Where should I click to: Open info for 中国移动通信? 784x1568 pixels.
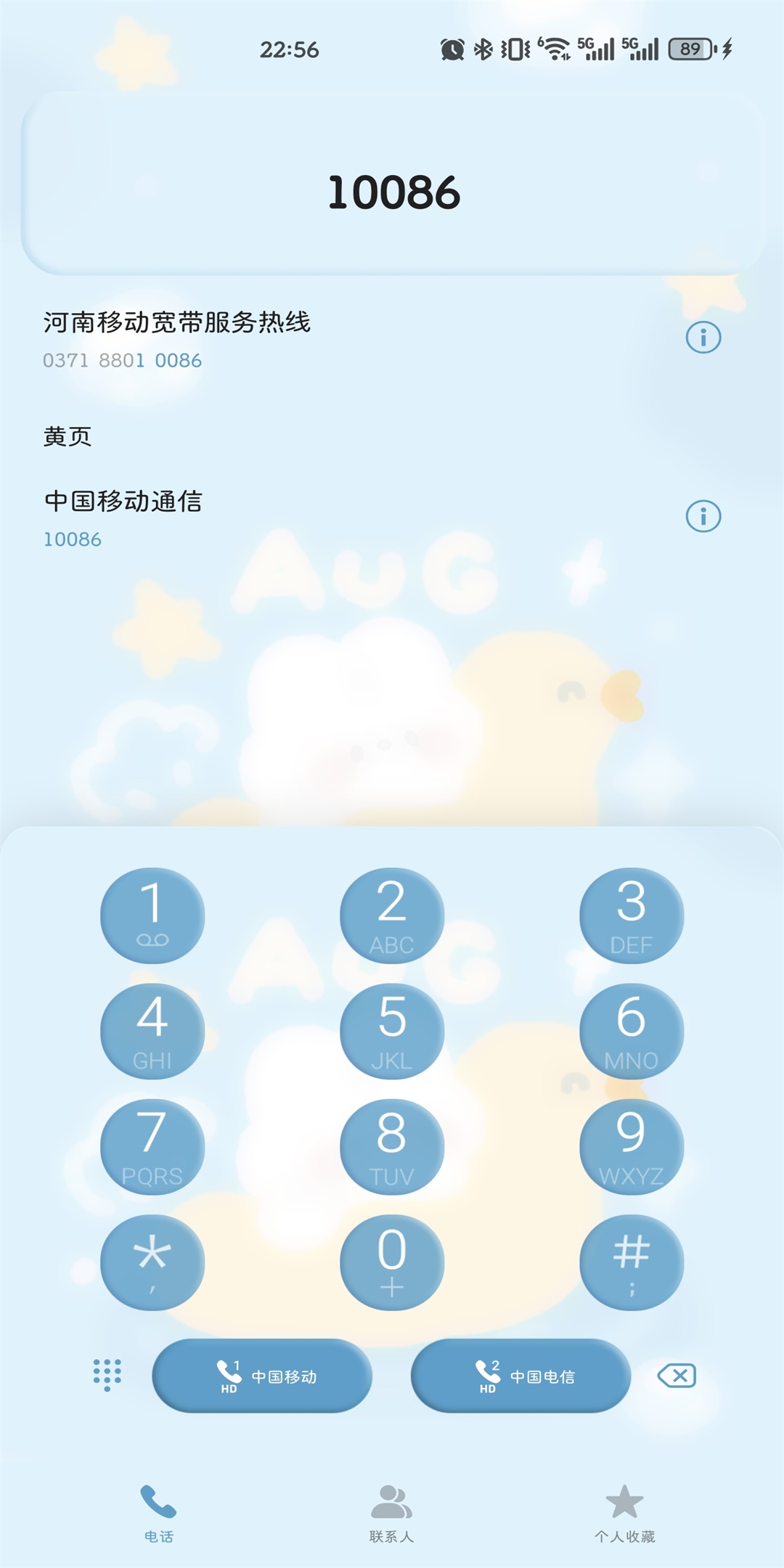click(x=703, y=516)
